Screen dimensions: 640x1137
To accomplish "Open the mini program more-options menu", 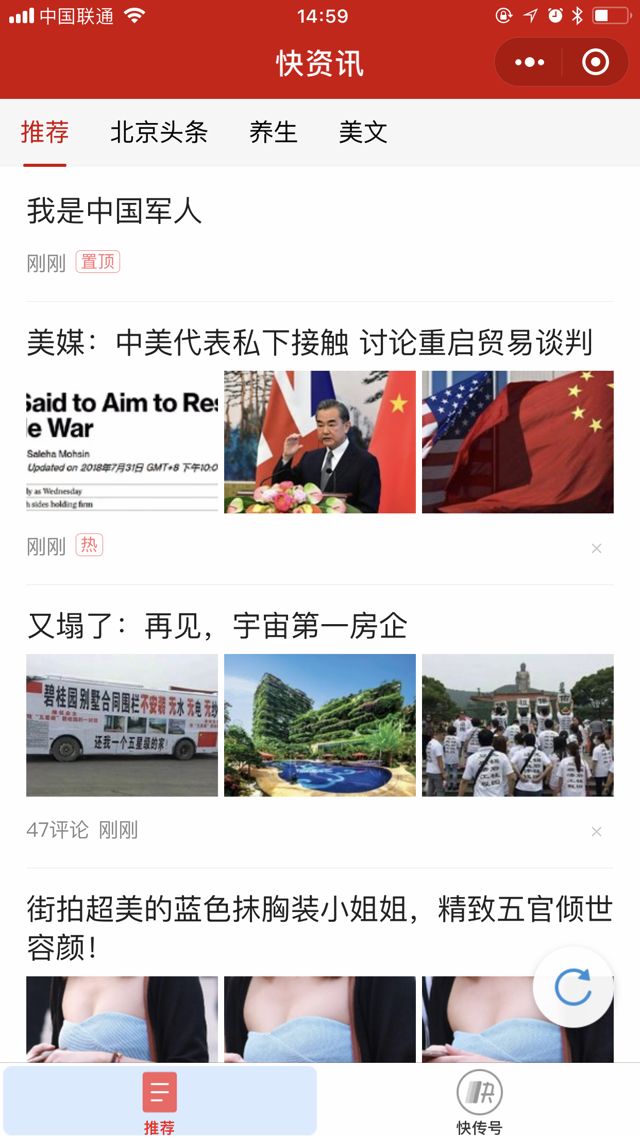I will coord(529,63).
